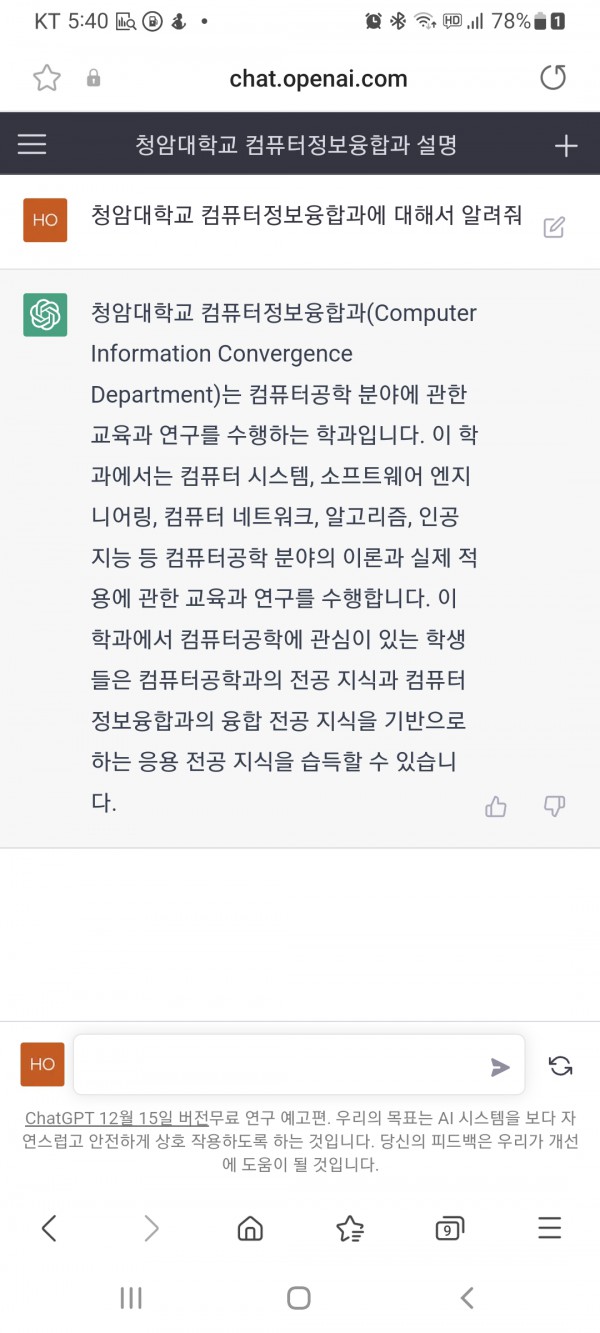Reload the page in the address bar

pyautogui.click(x=553, y=78)
